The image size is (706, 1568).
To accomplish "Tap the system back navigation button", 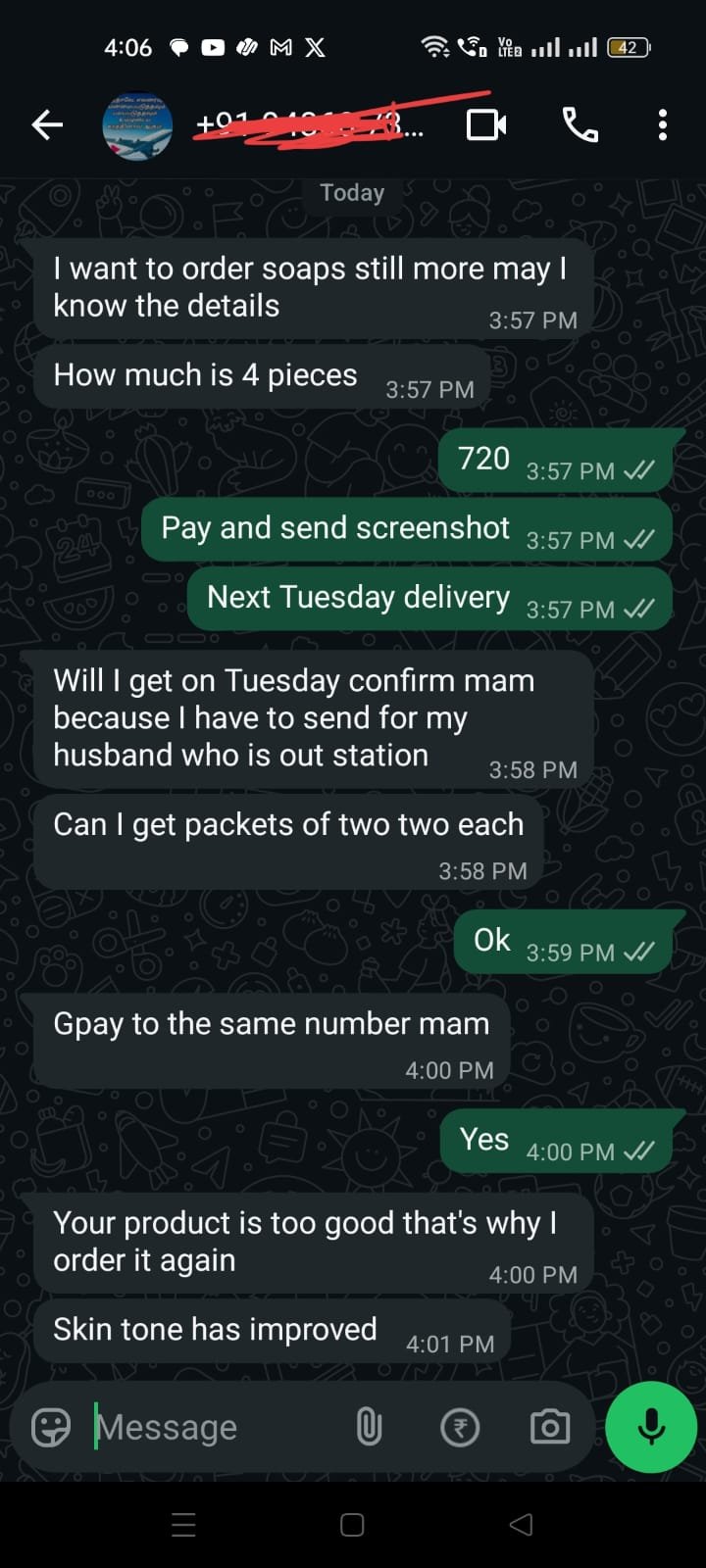I will point(522,1524).
